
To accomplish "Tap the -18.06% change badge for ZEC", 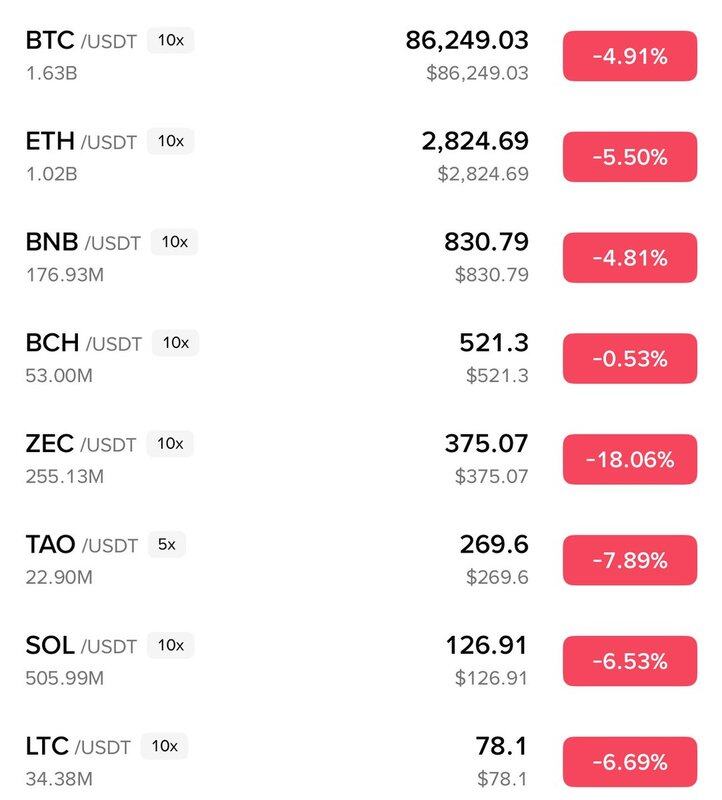I will point(629,460).
